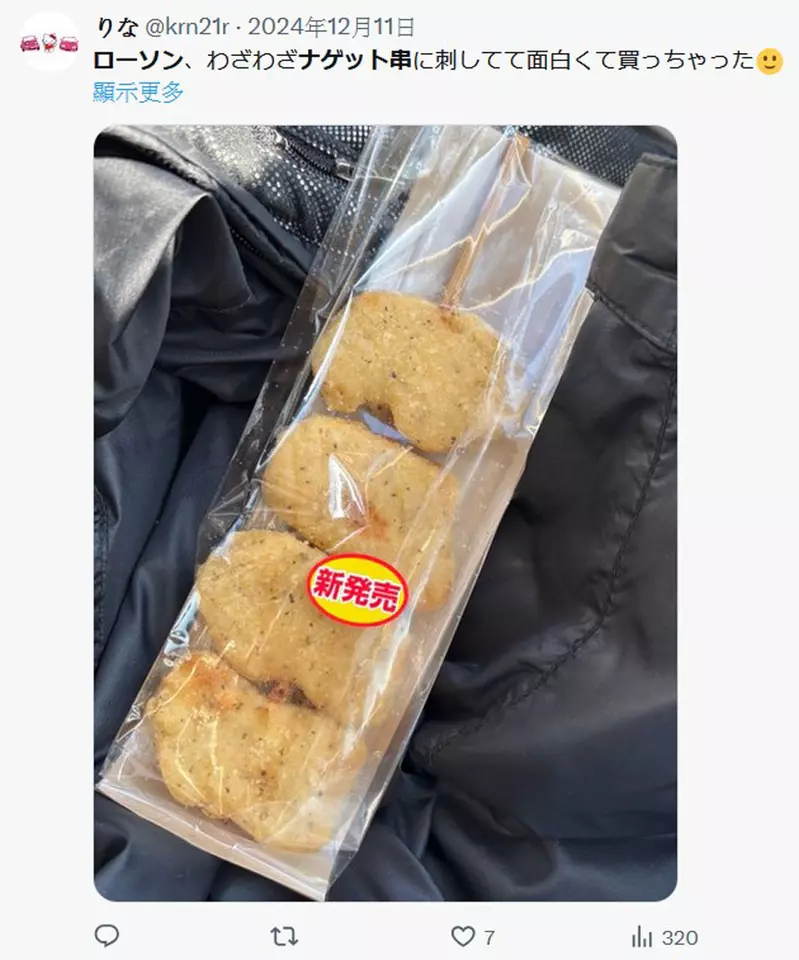The width and height of the screenshot is (799, 960).
Task: Open tweet analytics via the bar chart icon
Action: pyautogui.click(x=643, y=936)
